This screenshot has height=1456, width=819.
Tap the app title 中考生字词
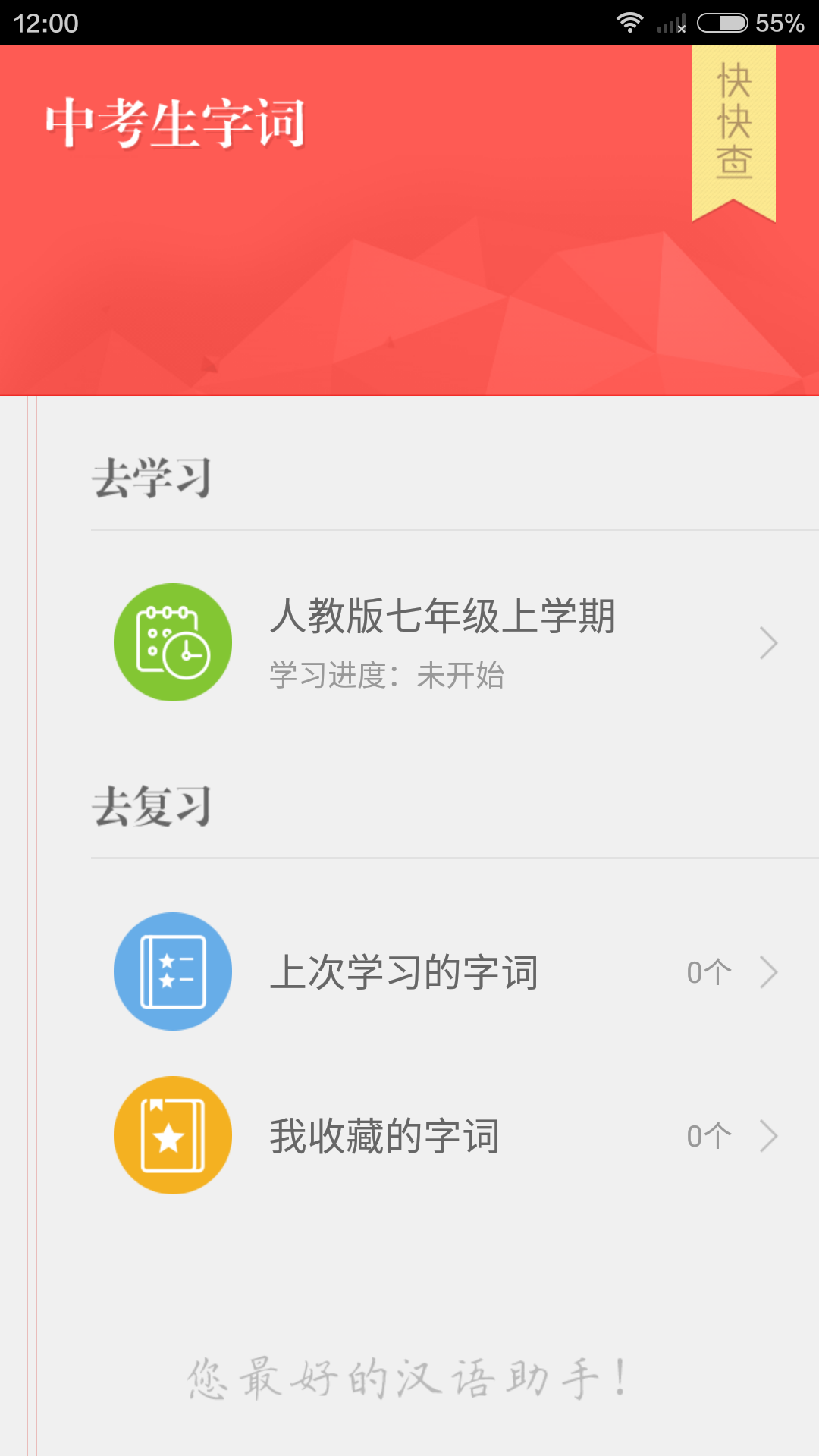coord(174,121)
